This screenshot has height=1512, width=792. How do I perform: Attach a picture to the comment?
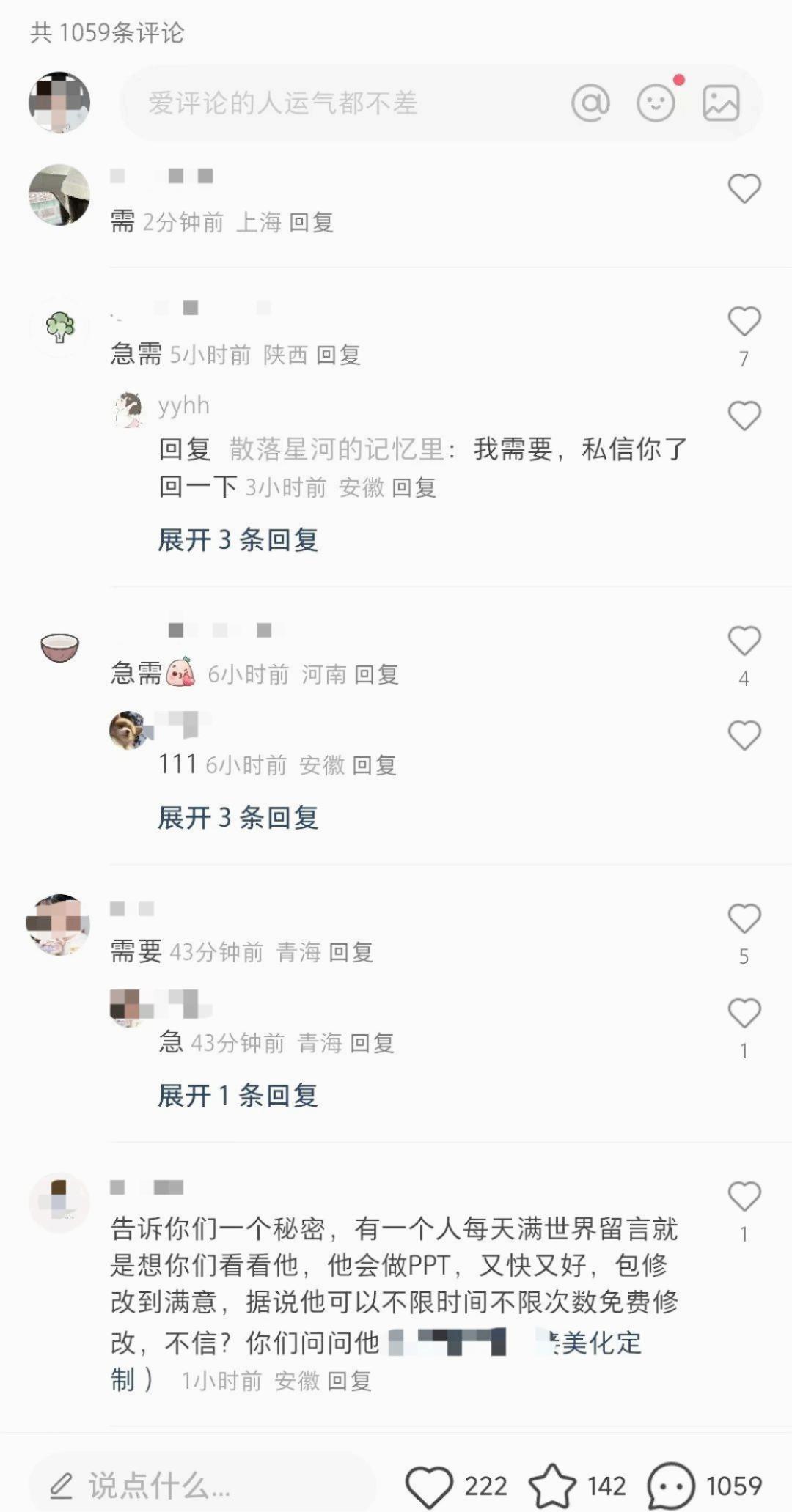point(721,103)
